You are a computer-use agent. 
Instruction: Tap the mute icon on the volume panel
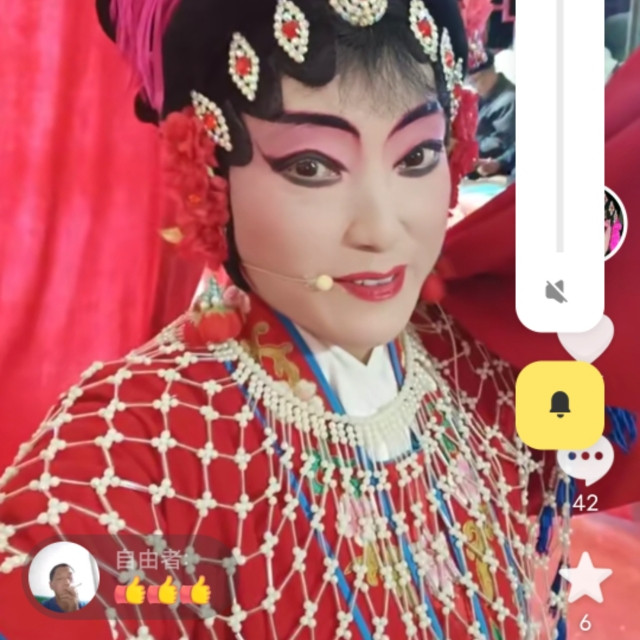click(x=556, y=291)
